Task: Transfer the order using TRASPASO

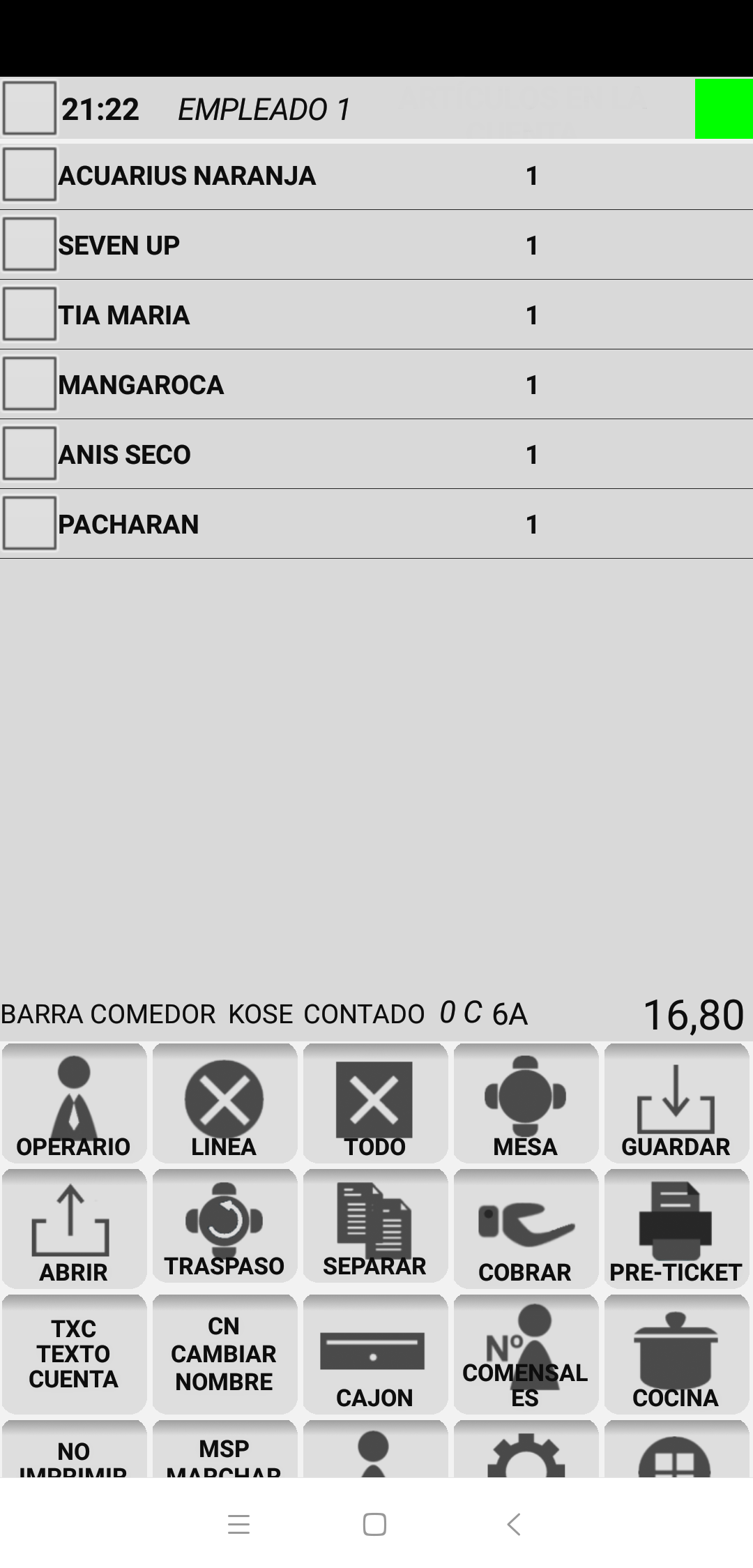Action: point(225,1228)
